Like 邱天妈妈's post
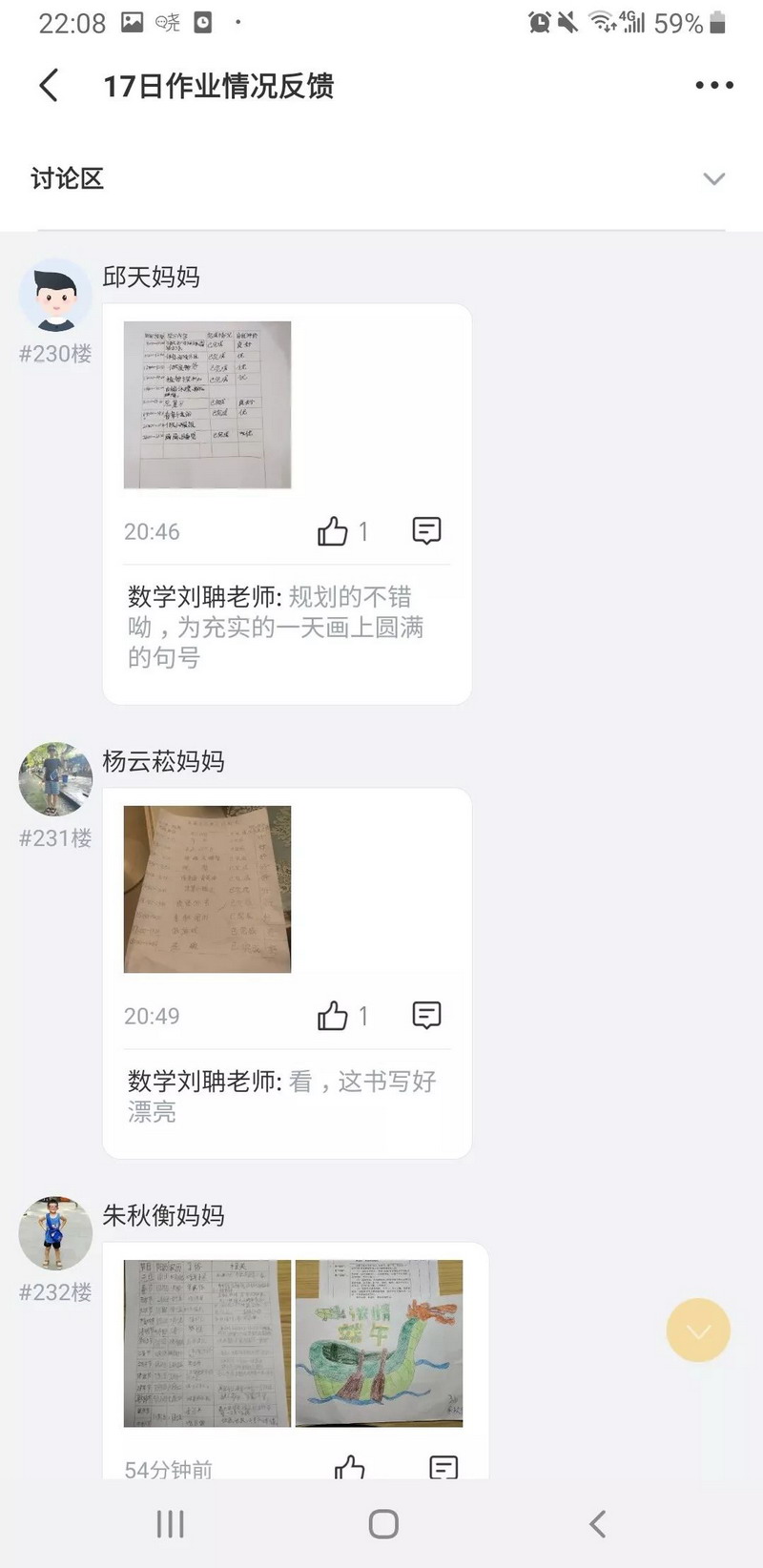The image size is (763, 1568). [x=333, y=531]
